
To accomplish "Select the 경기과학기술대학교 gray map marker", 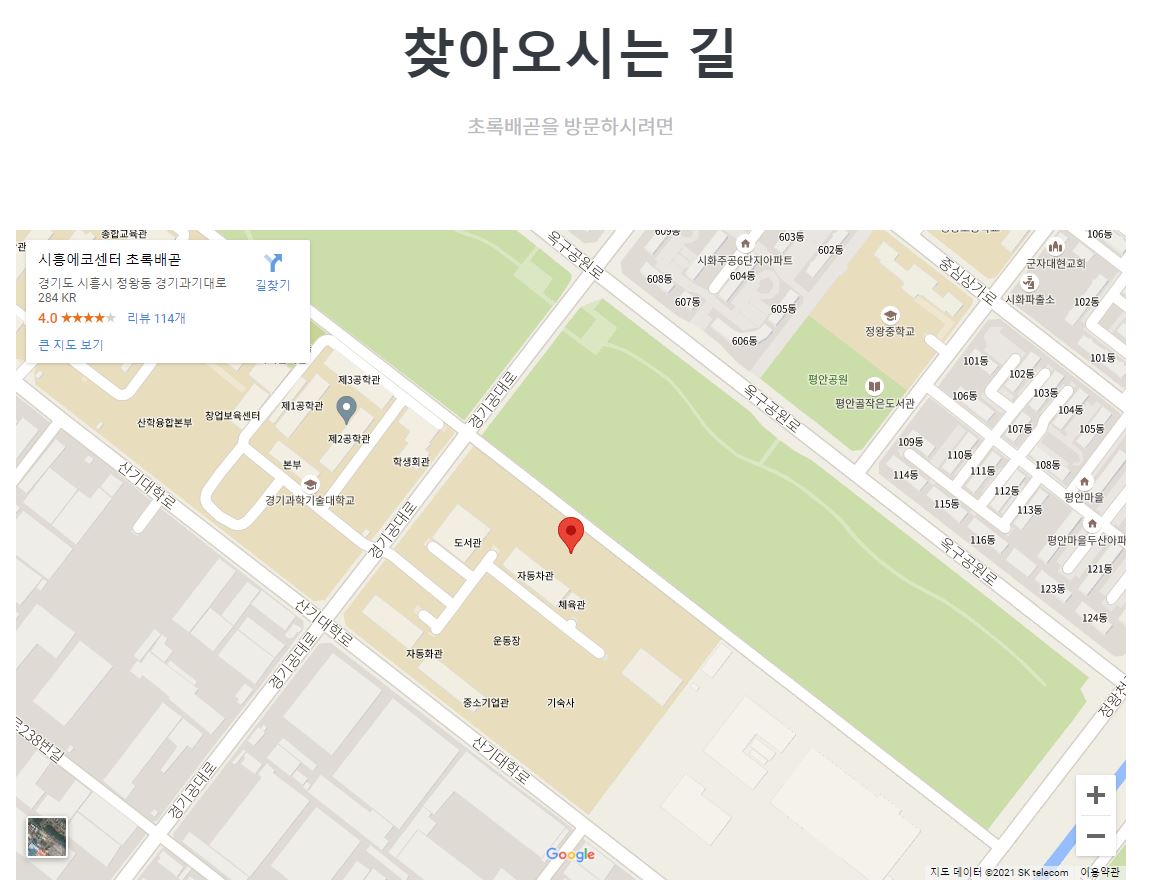I will point(346,409).
